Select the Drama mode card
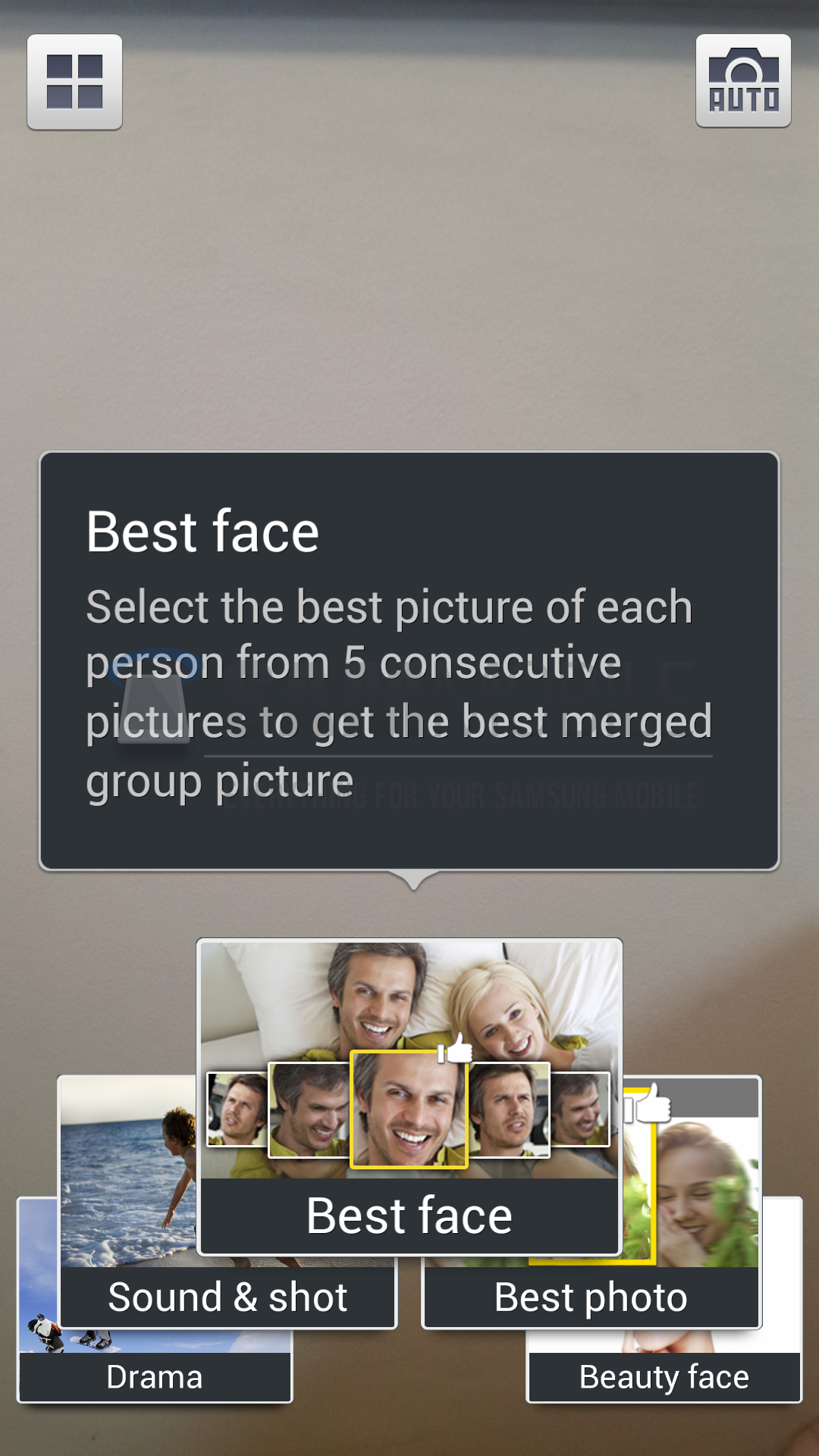The height and width of the screenshot is (1456, 819). pyautogui.click(x=155, y=1376)
